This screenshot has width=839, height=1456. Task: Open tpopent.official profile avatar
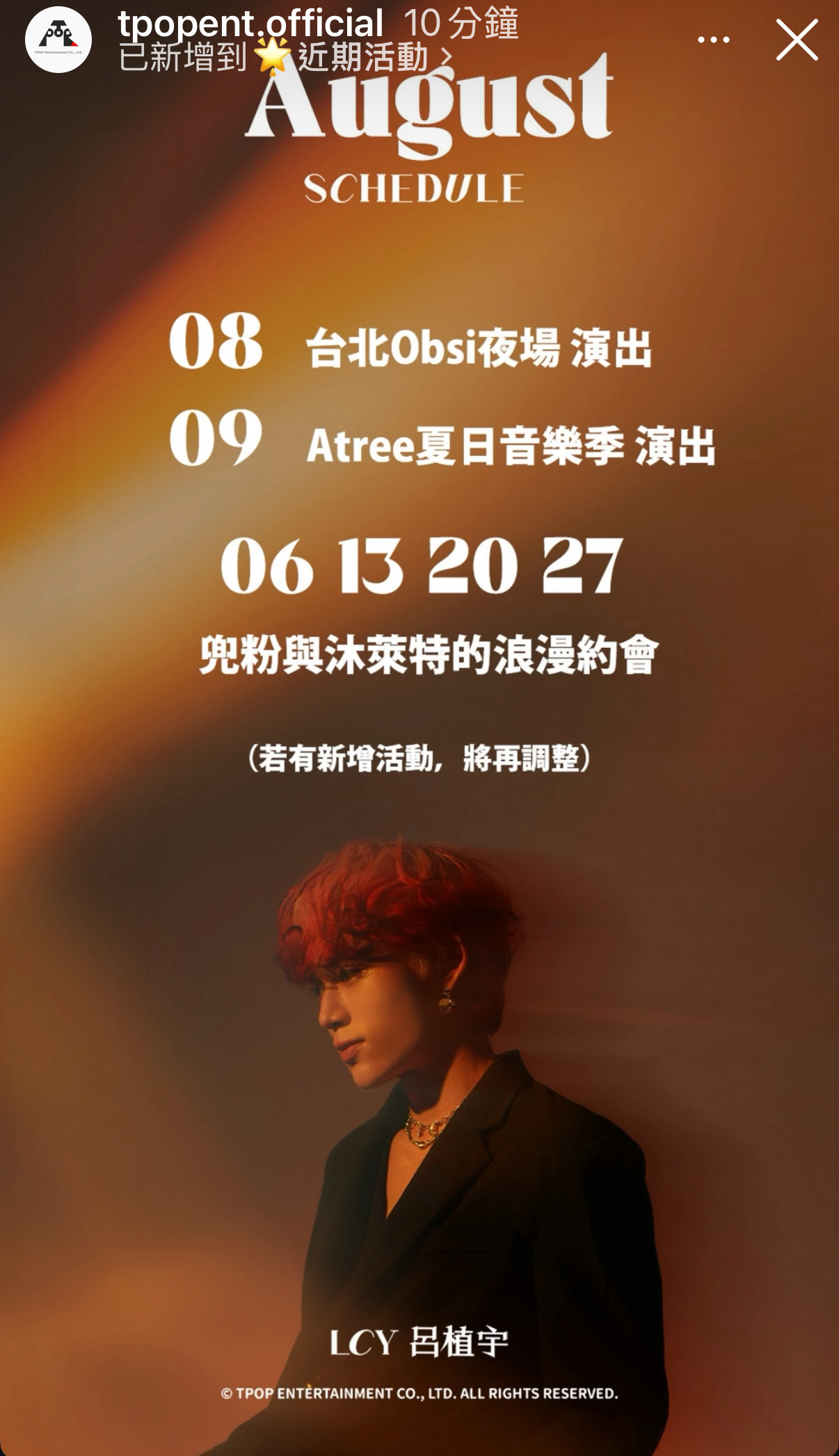(x=58, y=40)
